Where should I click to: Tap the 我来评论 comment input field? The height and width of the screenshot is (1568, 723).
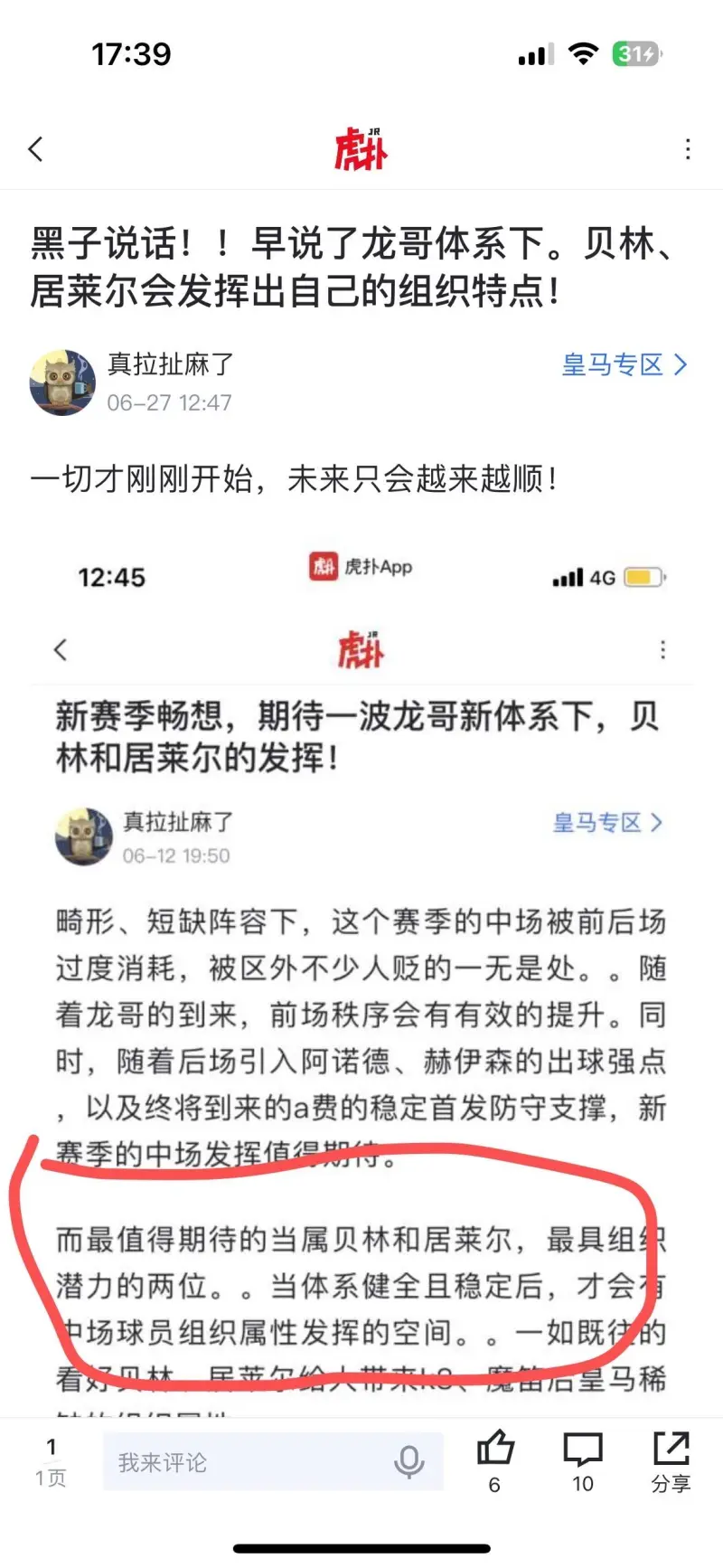tap(244, 1462)
